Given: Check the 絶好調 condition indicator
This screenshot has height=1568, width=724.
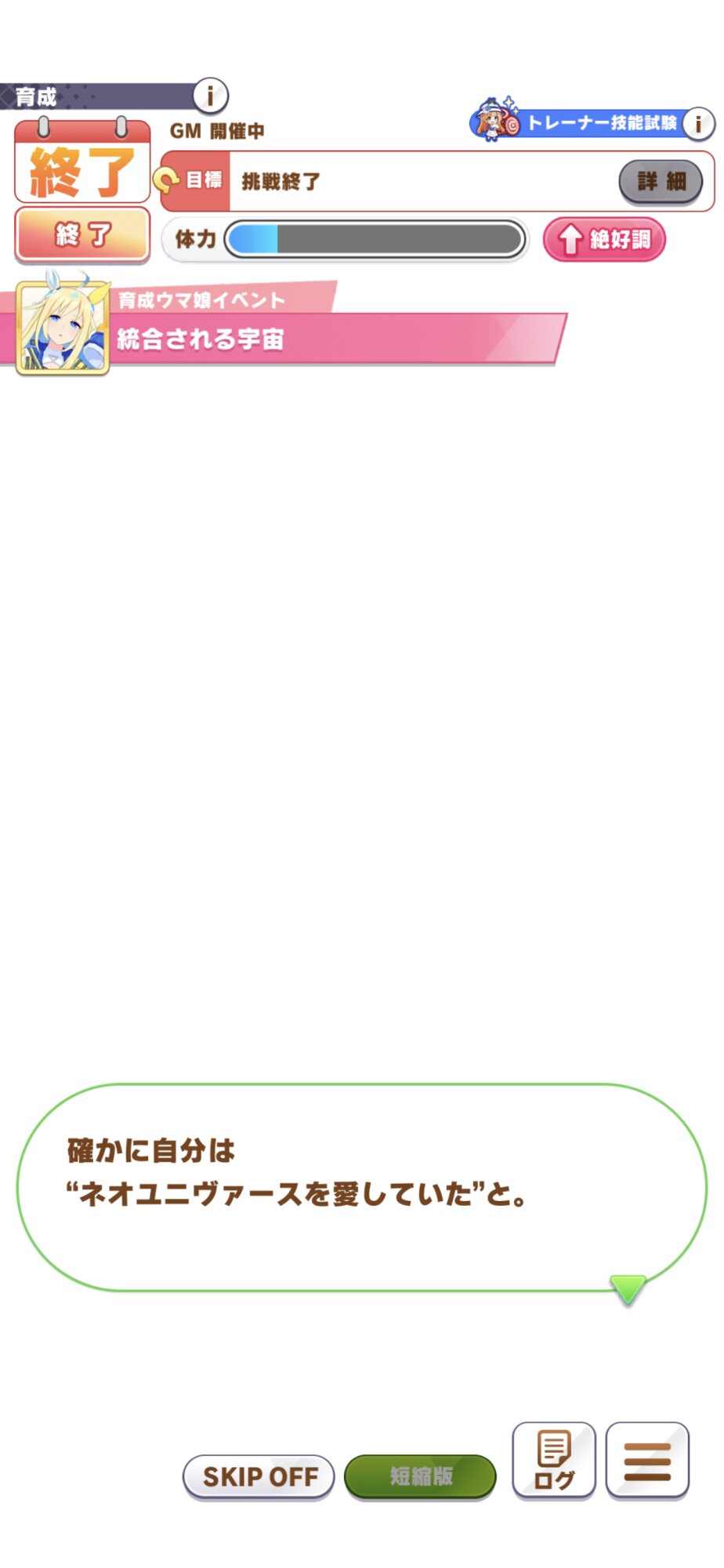Looking at the screenshot, I should 604,239.
